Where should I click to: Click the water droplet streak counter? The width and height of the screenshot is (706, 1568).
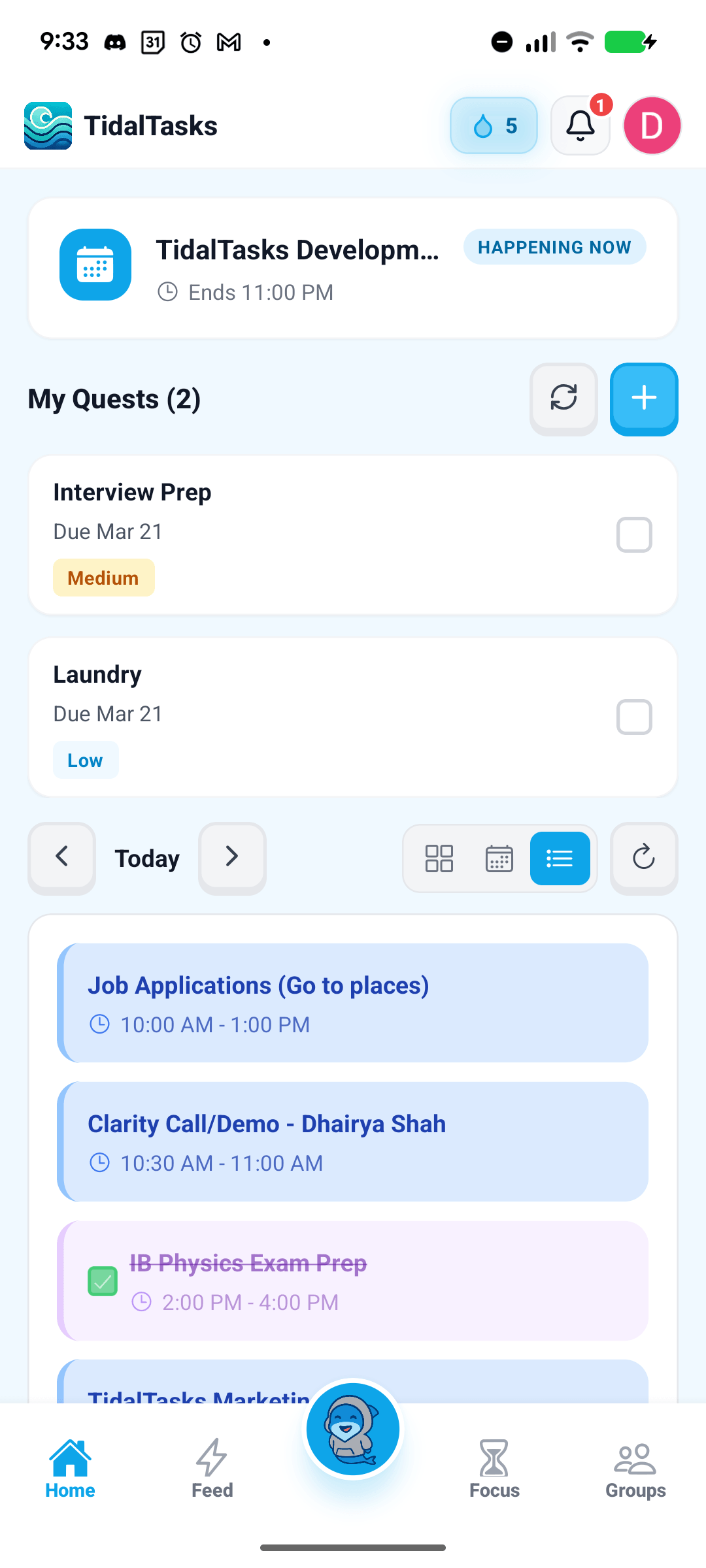point(494,125)
